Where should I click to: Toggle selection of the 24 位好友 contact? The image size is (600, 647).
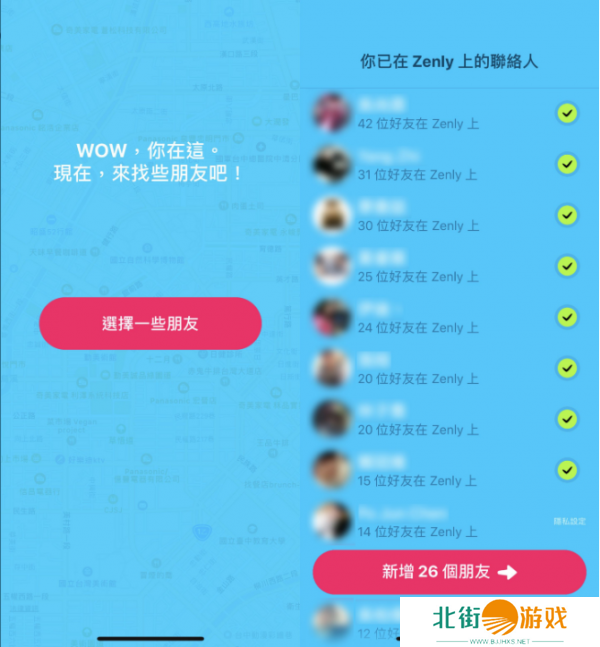click(x=567, y=317)
